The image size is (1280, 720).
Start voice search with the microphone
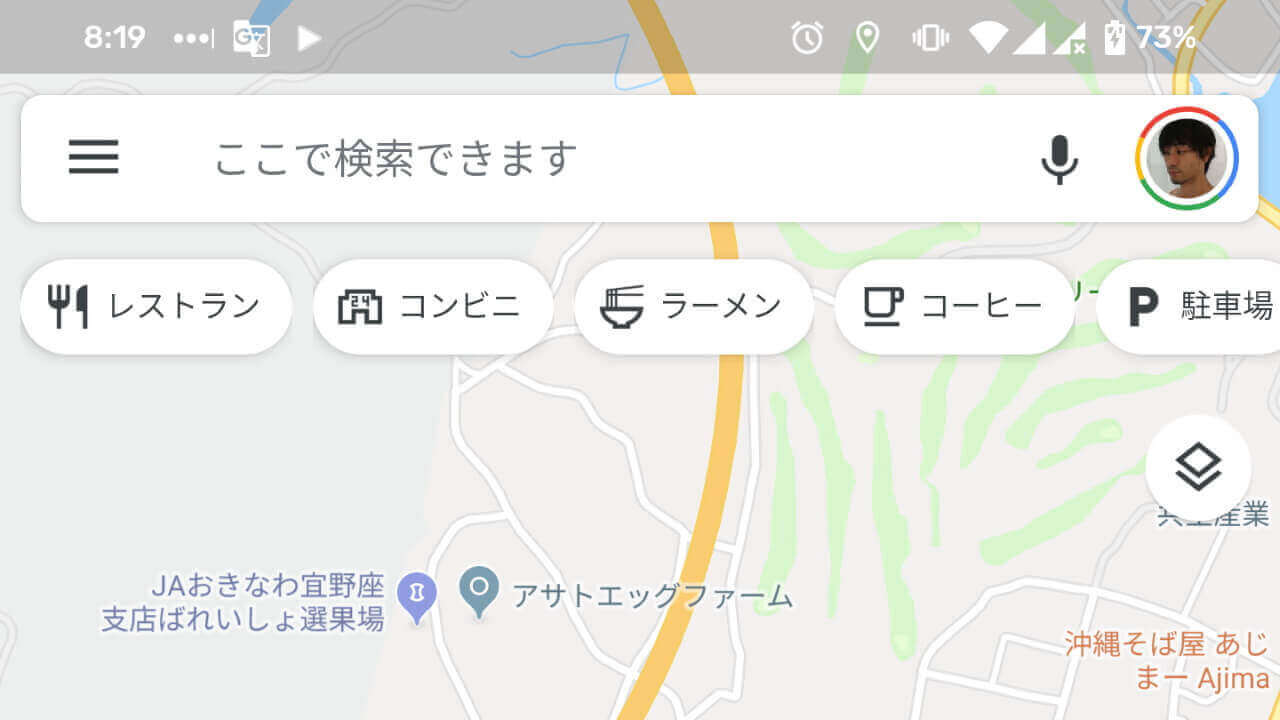[x=1059, y=158]
